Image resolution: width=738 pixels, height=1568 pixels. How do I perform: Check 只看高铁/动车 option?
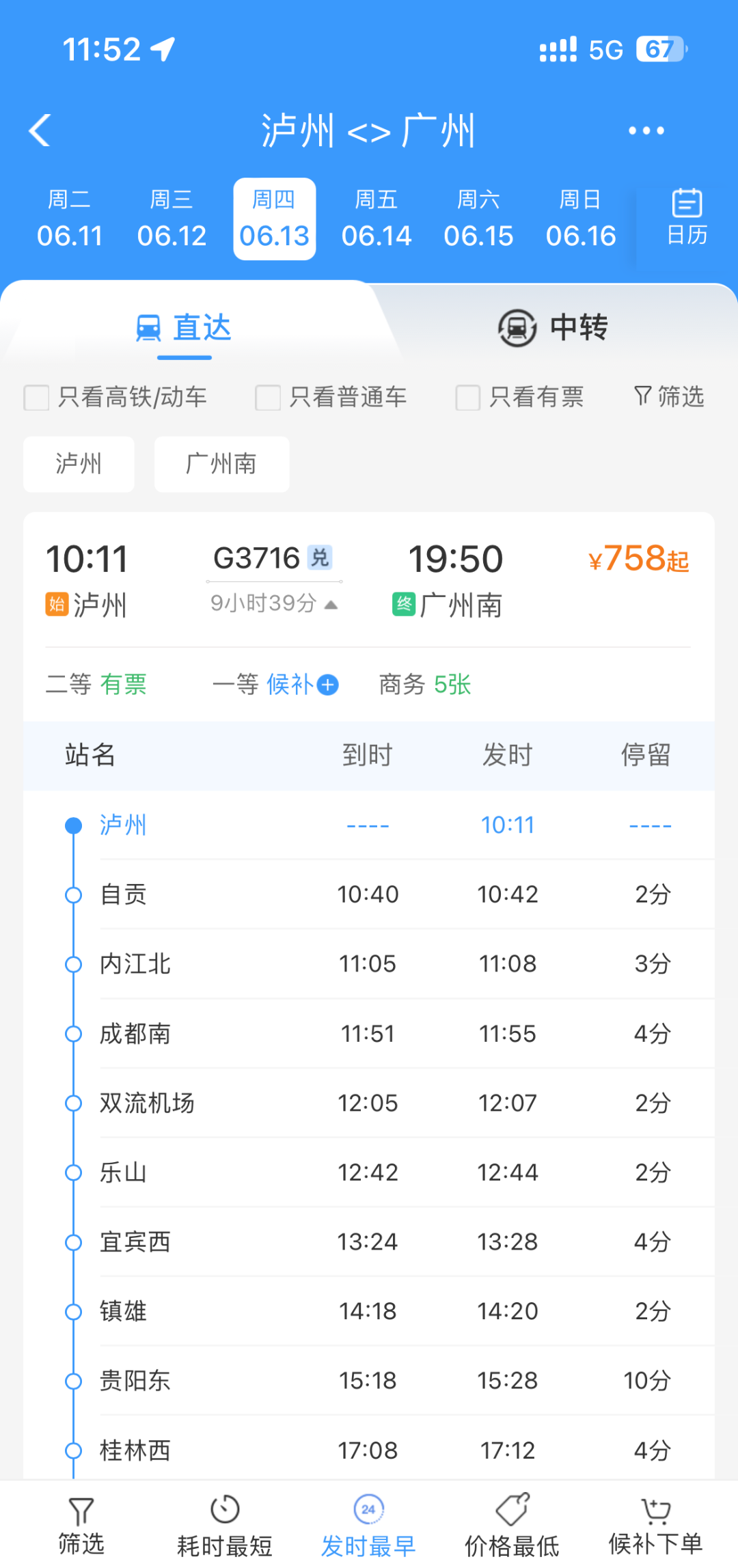coord(37,398)
